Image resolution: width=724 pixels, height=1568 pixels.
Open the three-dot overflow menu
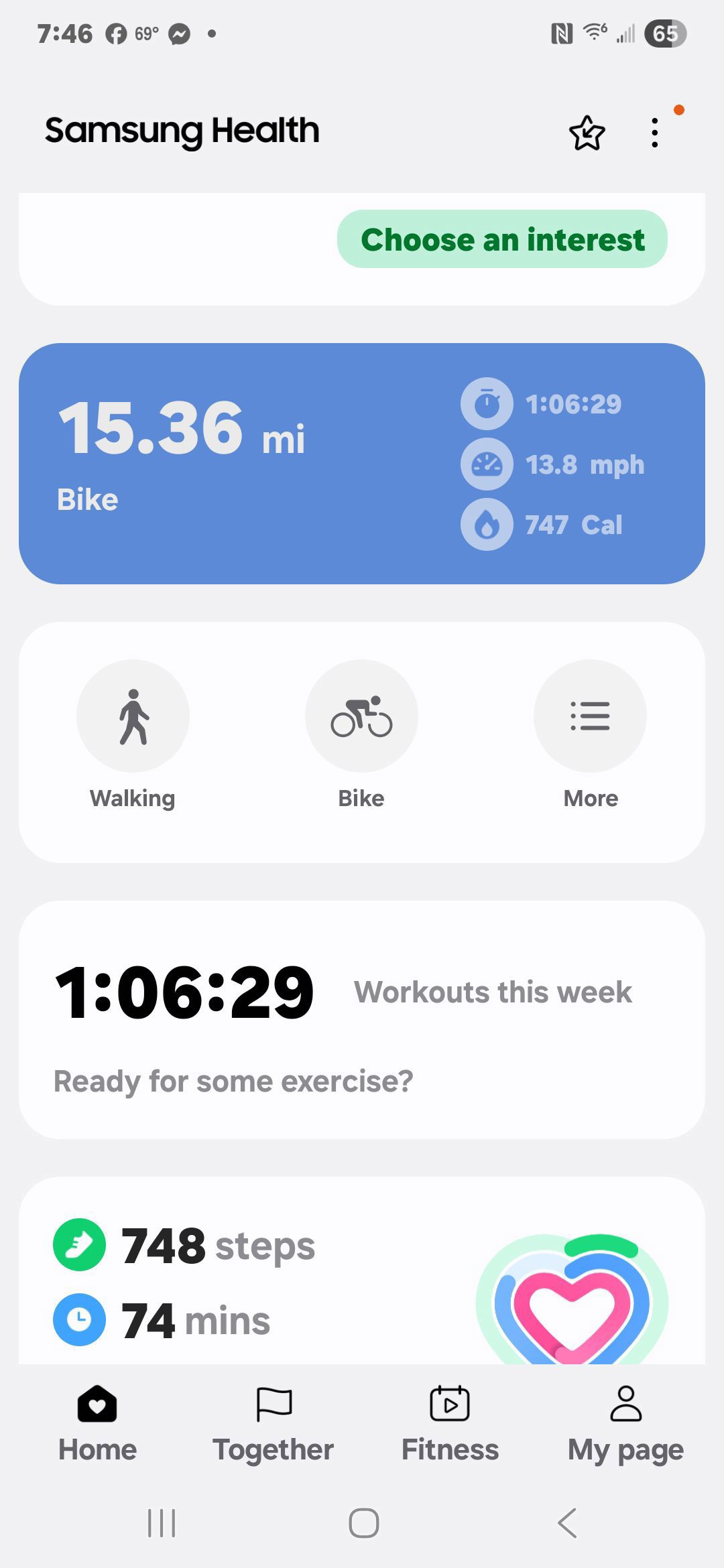pyautogui.click(x=655, y=133)
